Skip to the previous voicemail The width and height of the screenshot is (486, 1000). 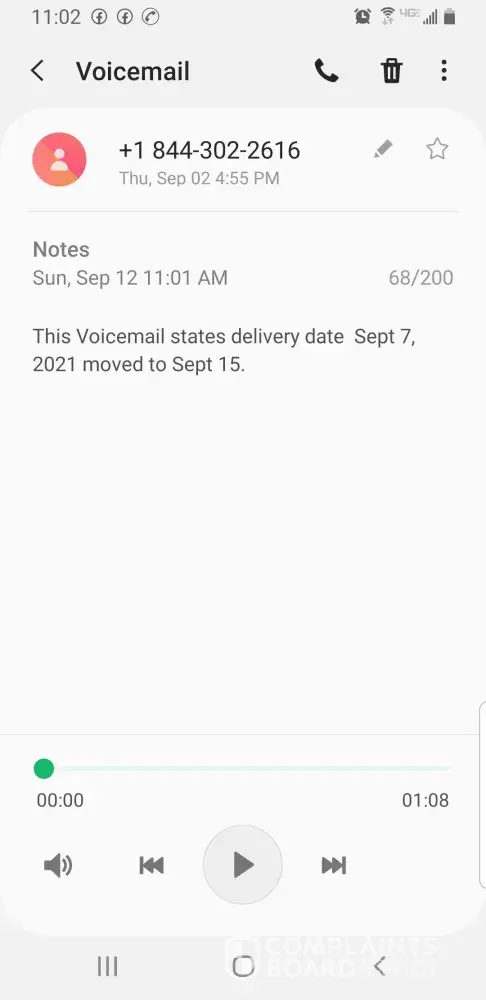151,865
